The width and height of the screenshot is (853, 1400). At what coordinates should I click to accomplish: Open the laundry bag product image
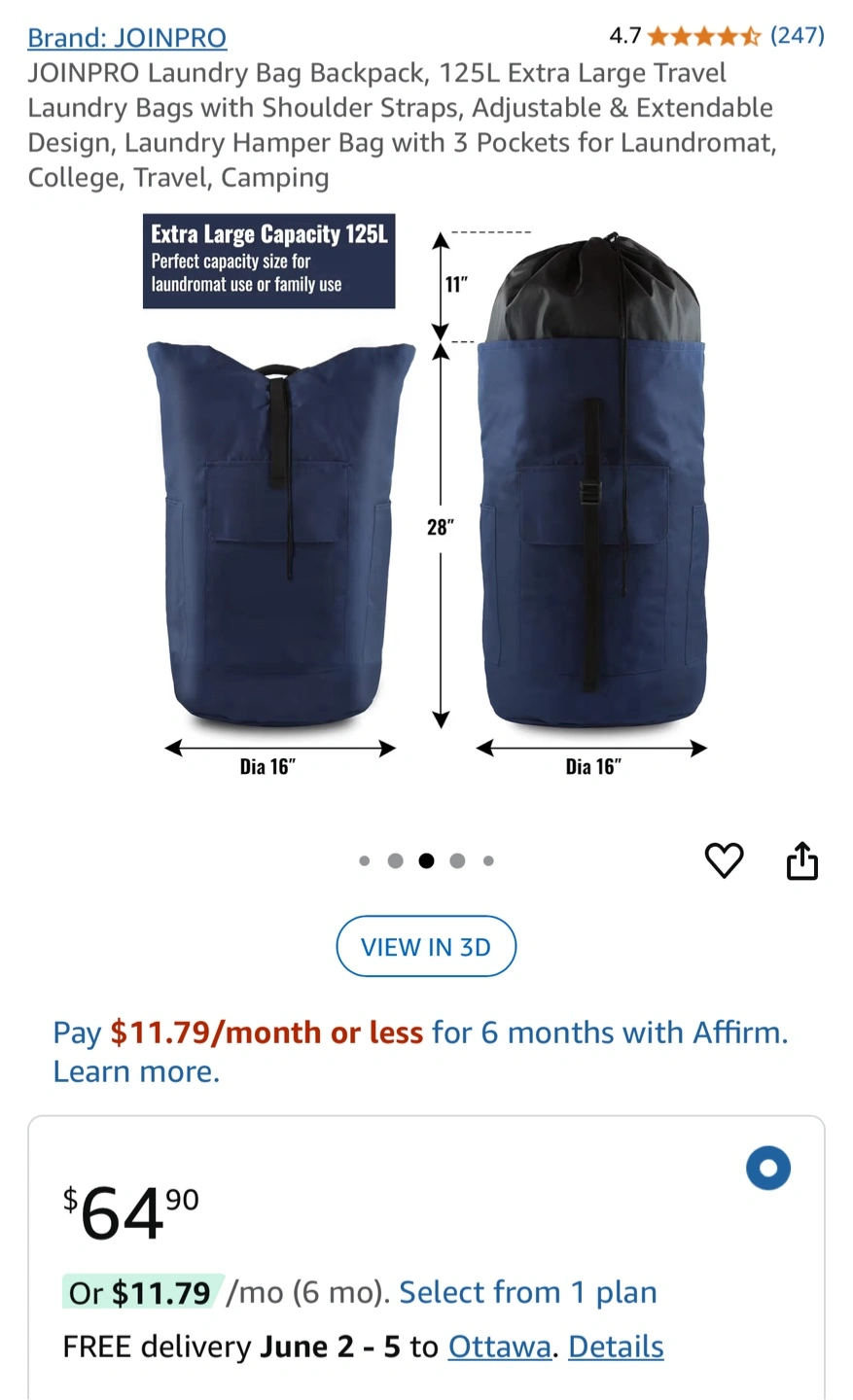[x=426, y=496]
